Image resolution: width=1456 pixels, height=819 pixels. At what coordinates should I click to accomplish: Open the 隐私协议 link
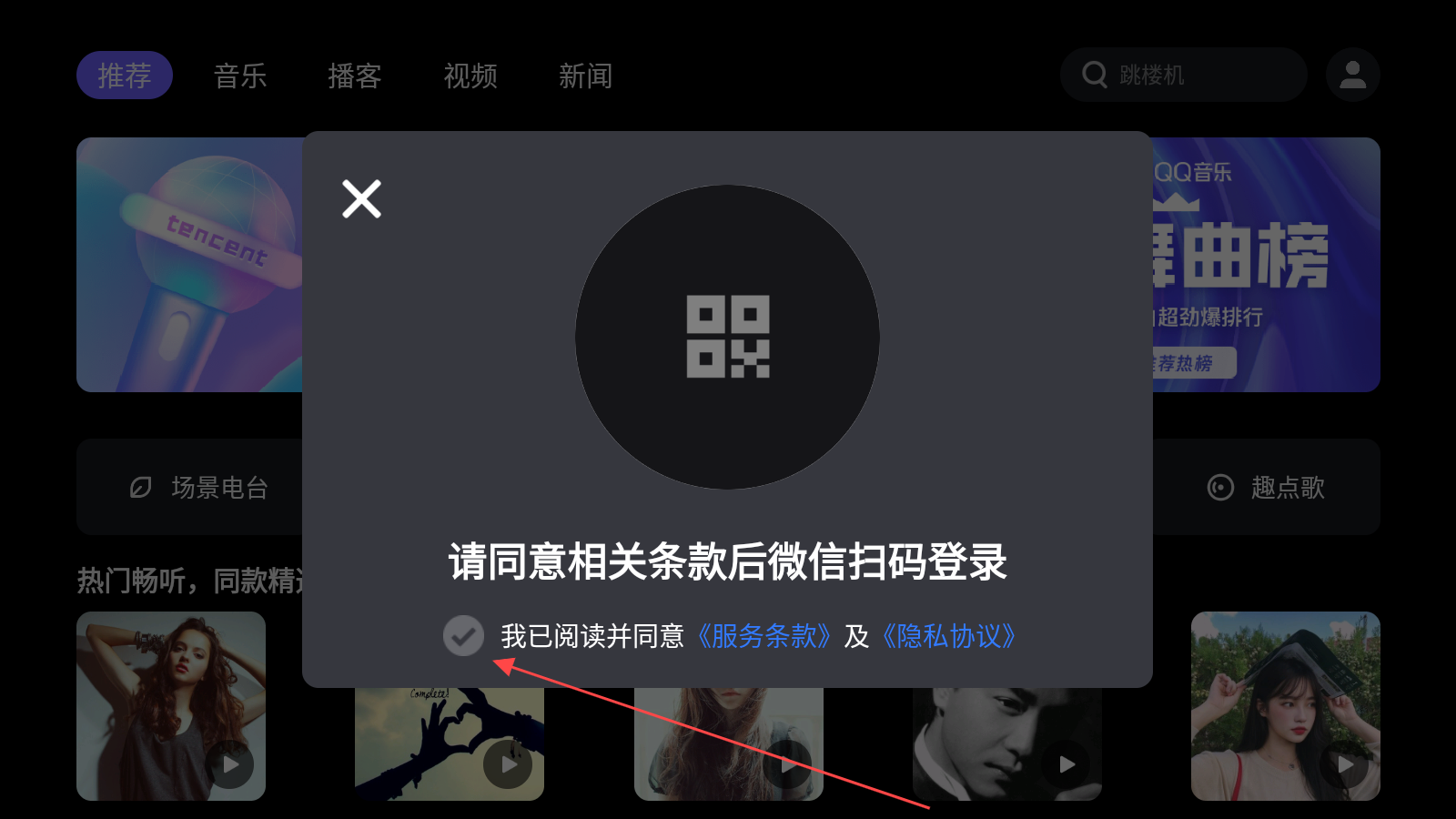pos(949,636)
